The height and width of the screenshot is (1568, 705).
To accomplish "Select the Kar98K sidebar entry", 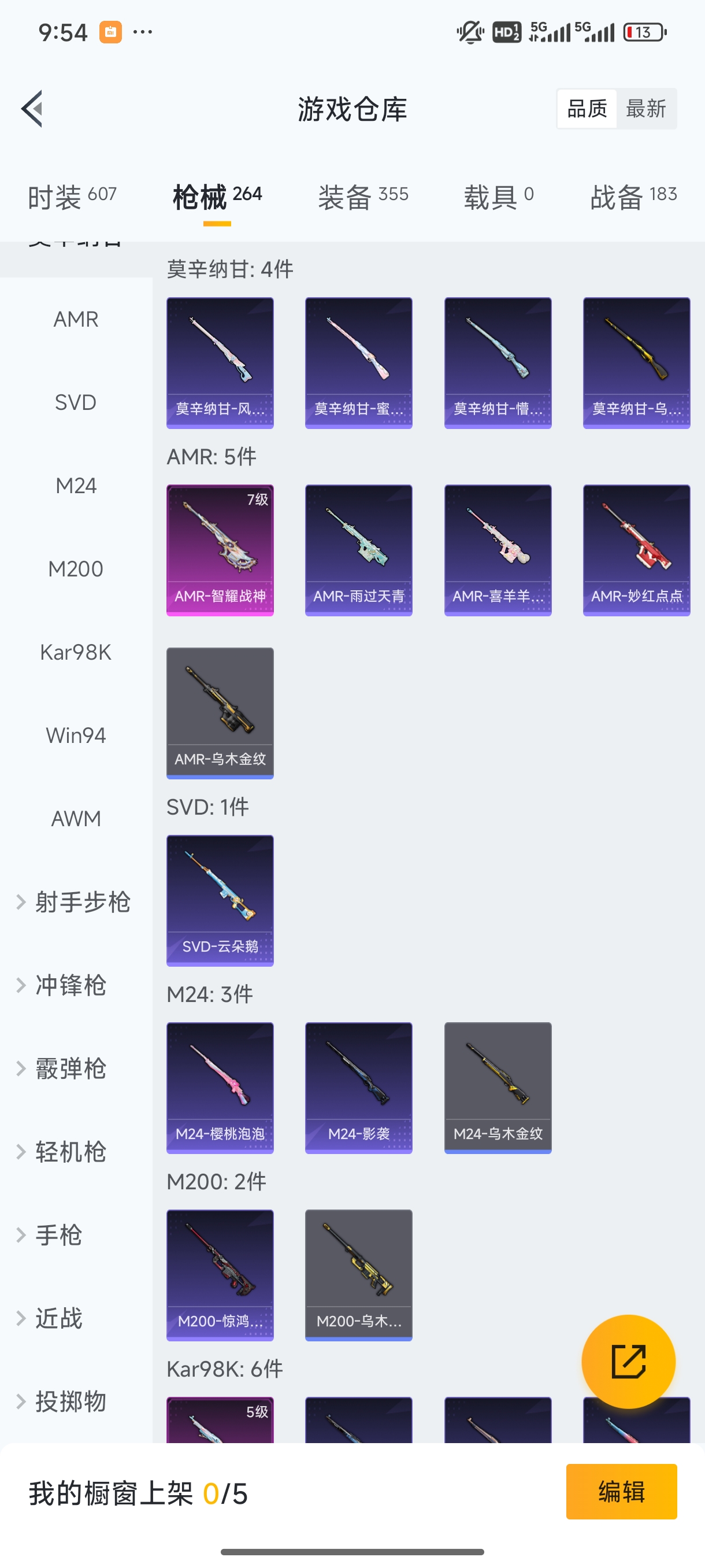I will point(76,651).
